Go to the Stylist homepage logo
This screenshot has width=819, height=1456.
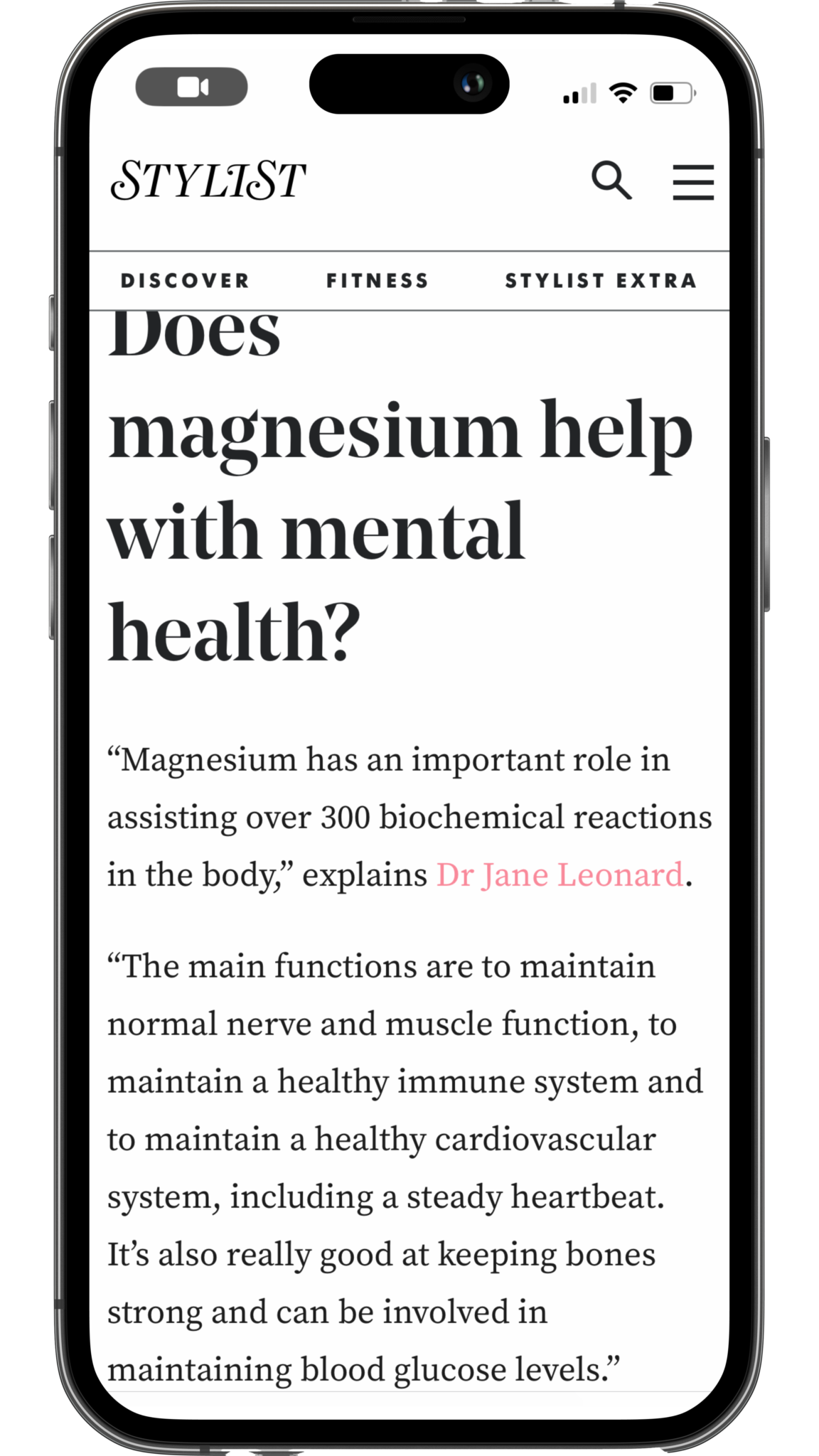[208, 181]
